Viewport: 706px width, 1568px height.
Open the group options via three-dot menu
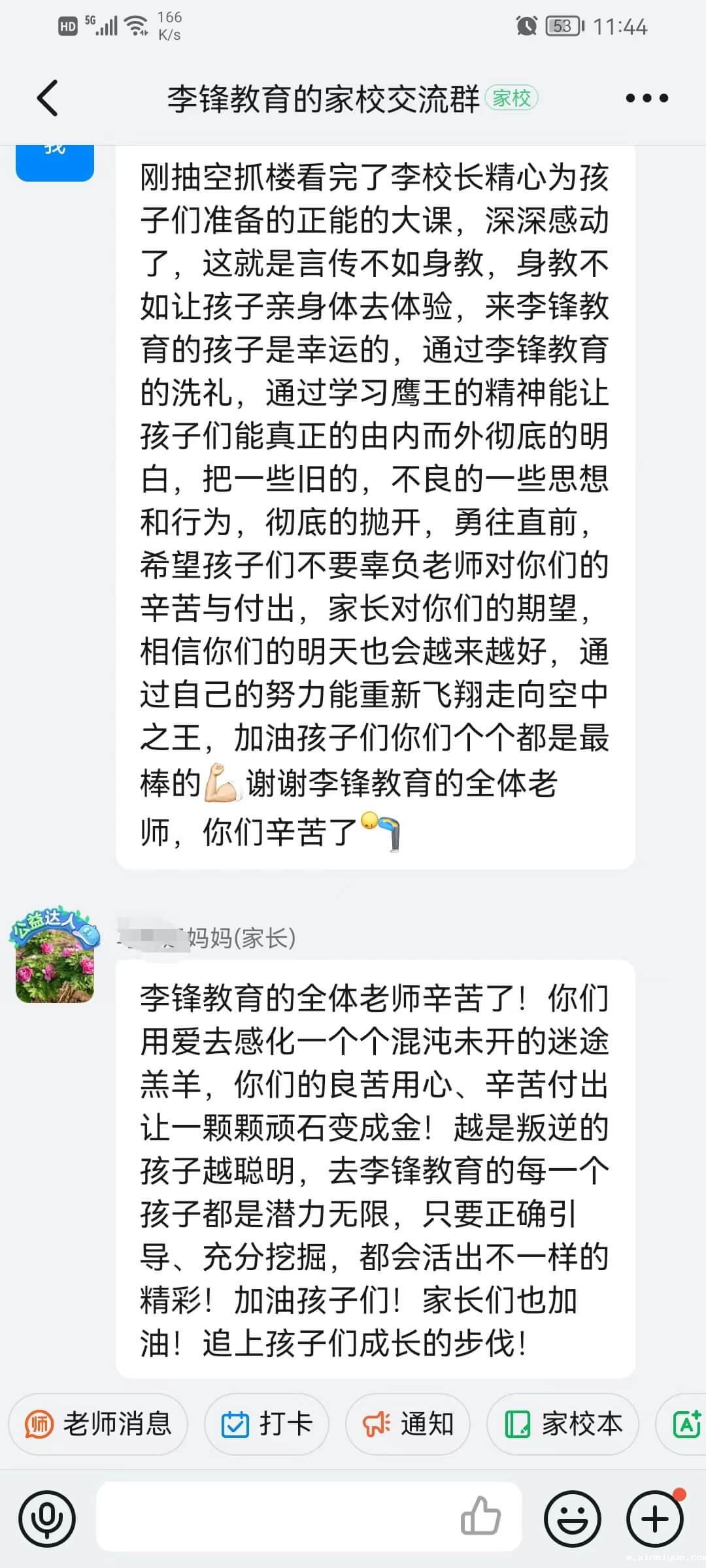(x=647, y=98)
